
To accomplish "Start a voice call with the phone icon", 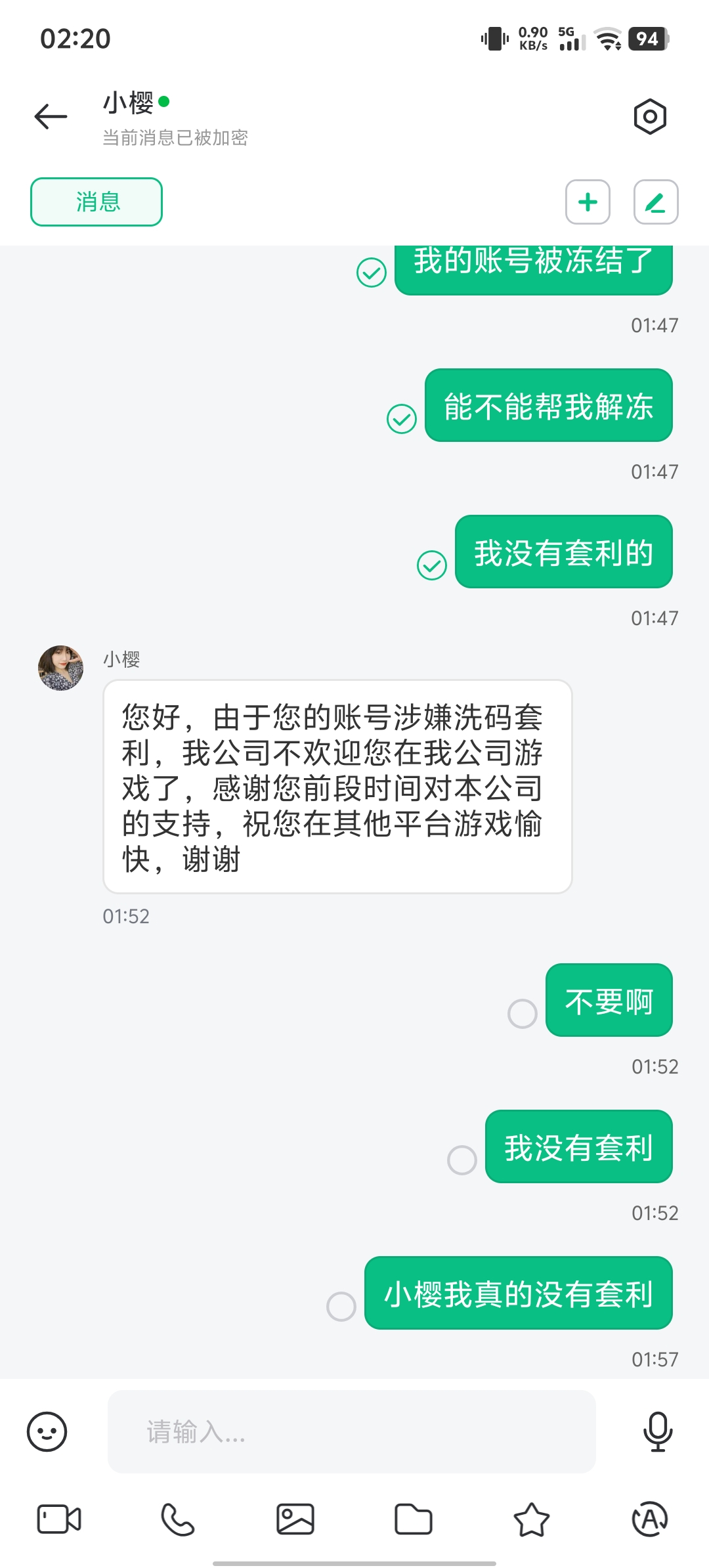I will pyautogui.click(x=177, y=1519).
